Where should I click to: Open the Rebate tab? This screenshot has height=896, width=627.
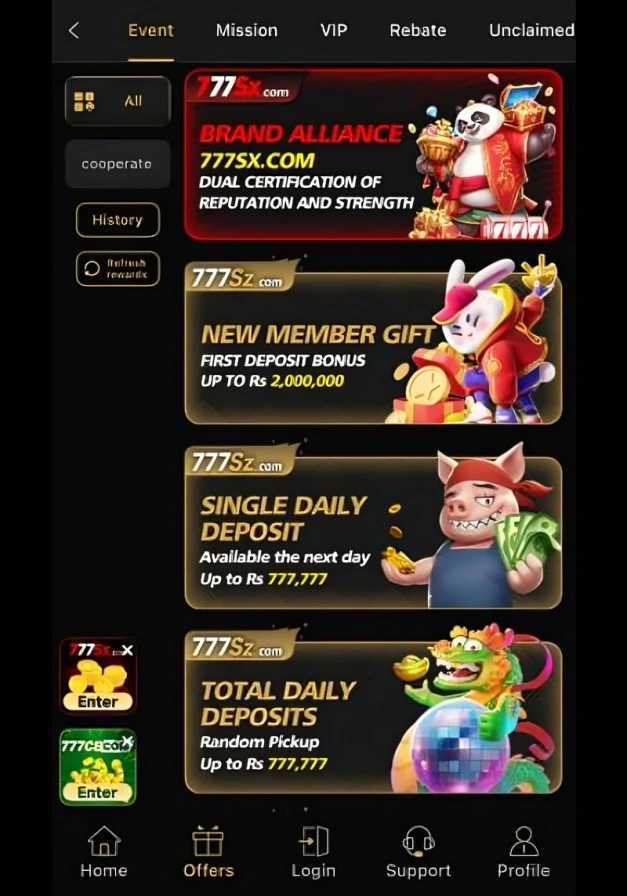point(417,30)
